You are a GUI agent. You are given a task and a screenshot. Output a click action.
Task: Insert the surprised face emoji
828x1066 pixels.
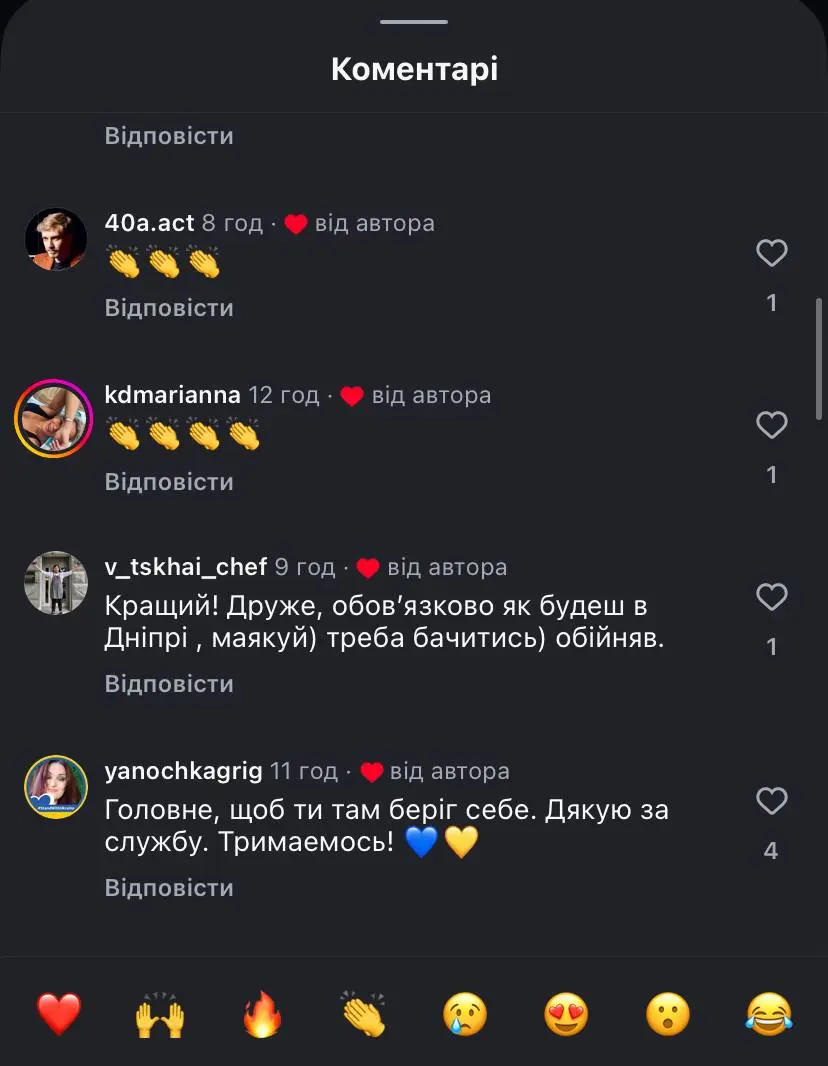click(x=668, y=1014)
